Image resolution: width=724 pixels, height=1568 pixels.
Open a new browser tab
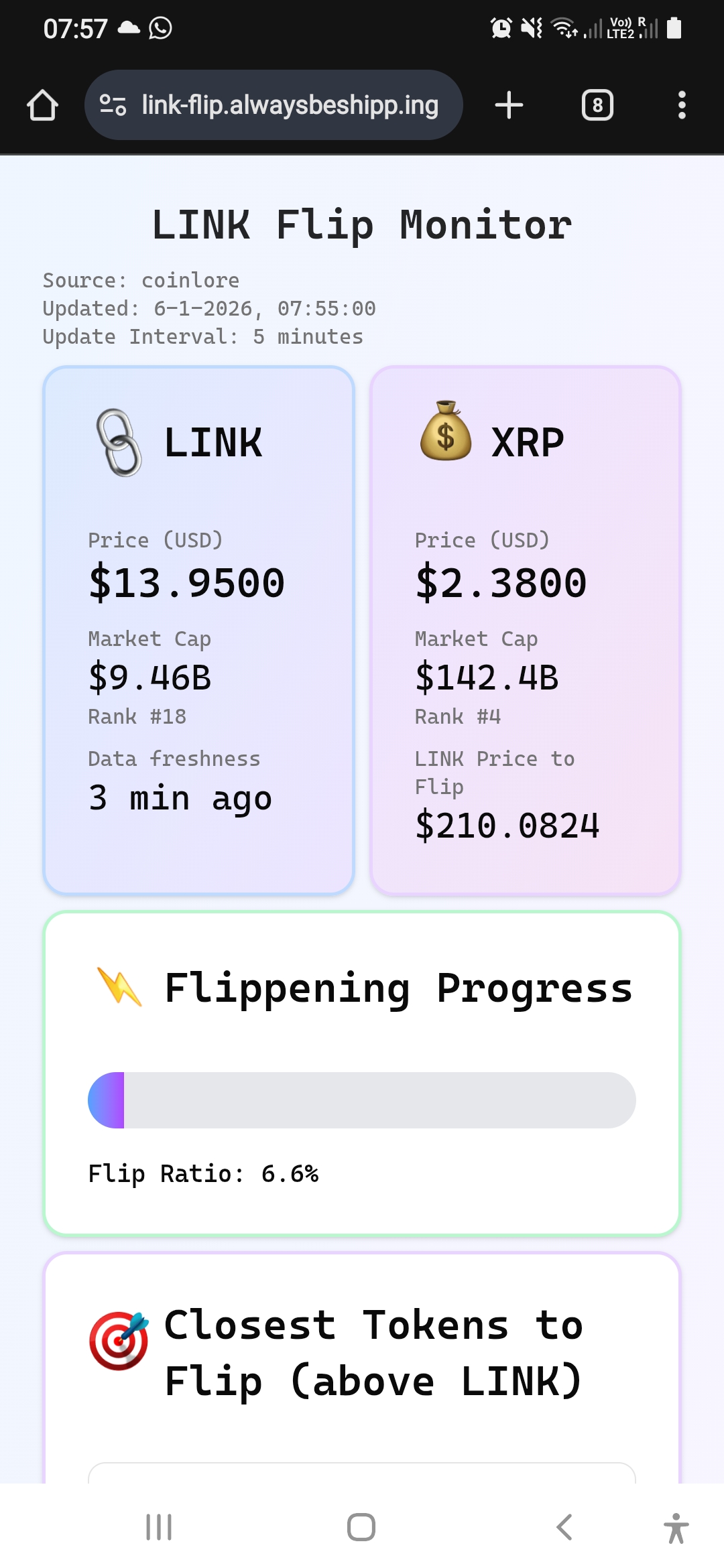509,105
